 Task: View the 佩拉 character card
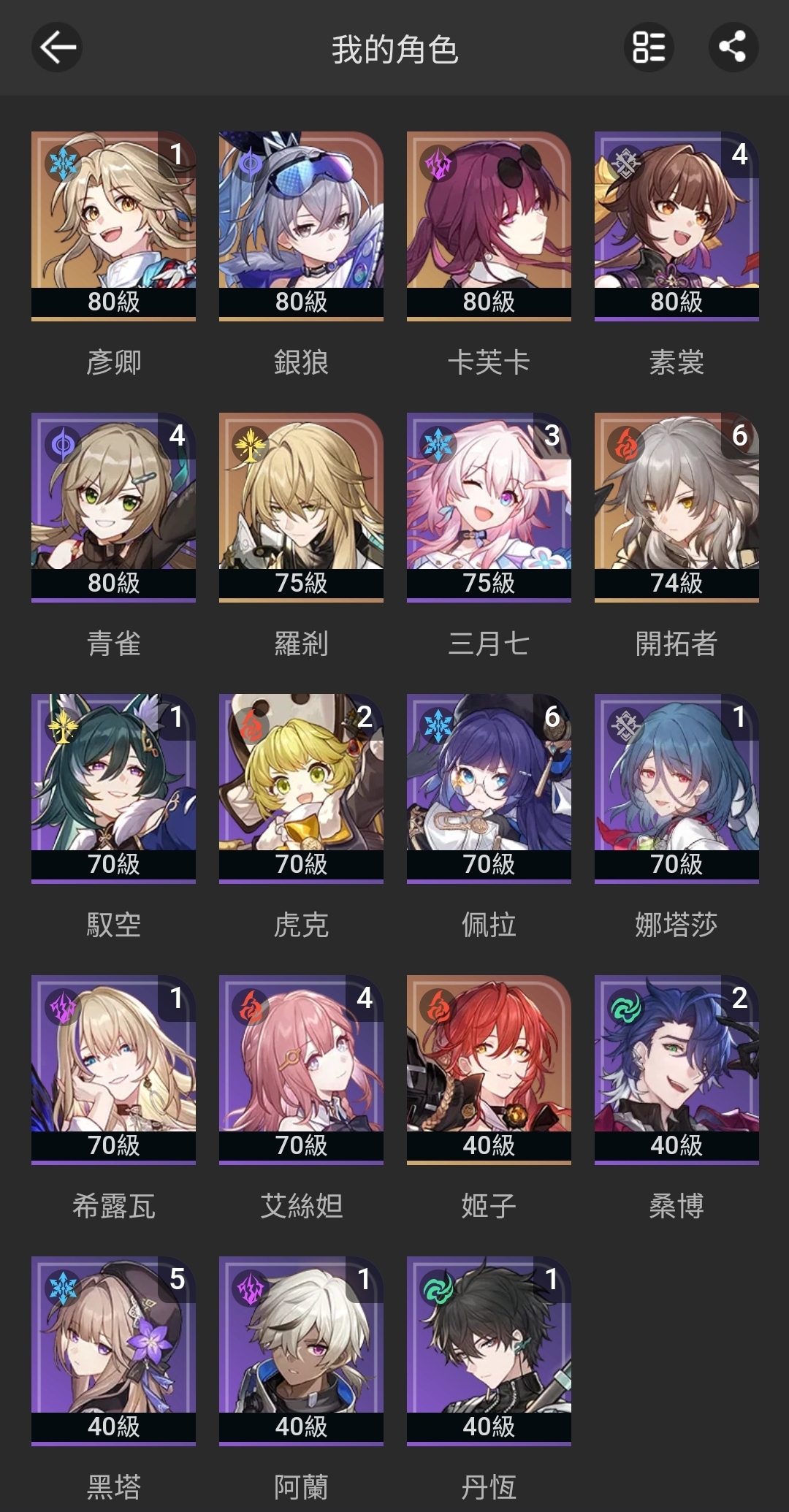point(489,788)
